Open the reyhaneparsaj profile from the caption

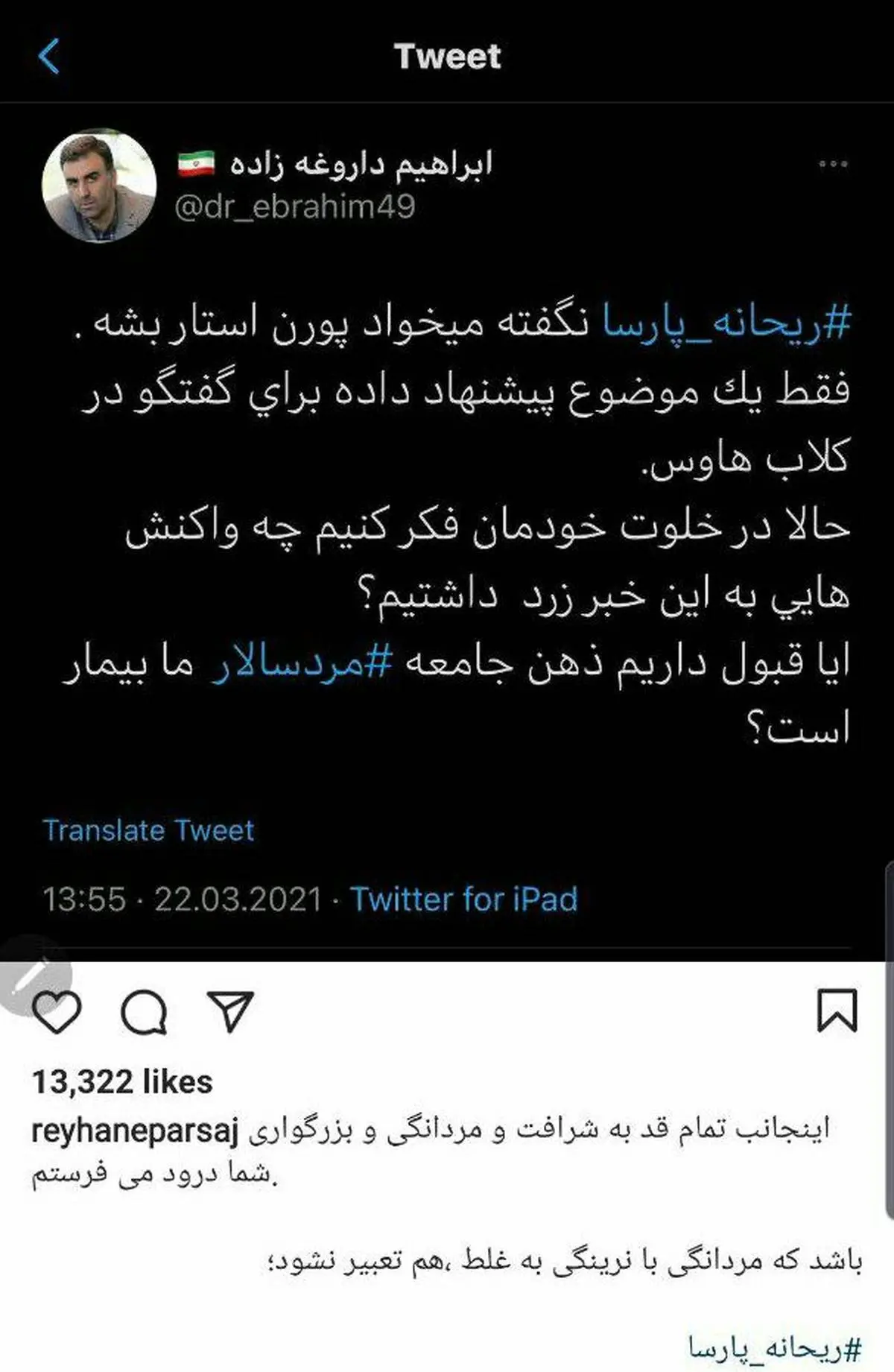click(x=135, y=1131)
